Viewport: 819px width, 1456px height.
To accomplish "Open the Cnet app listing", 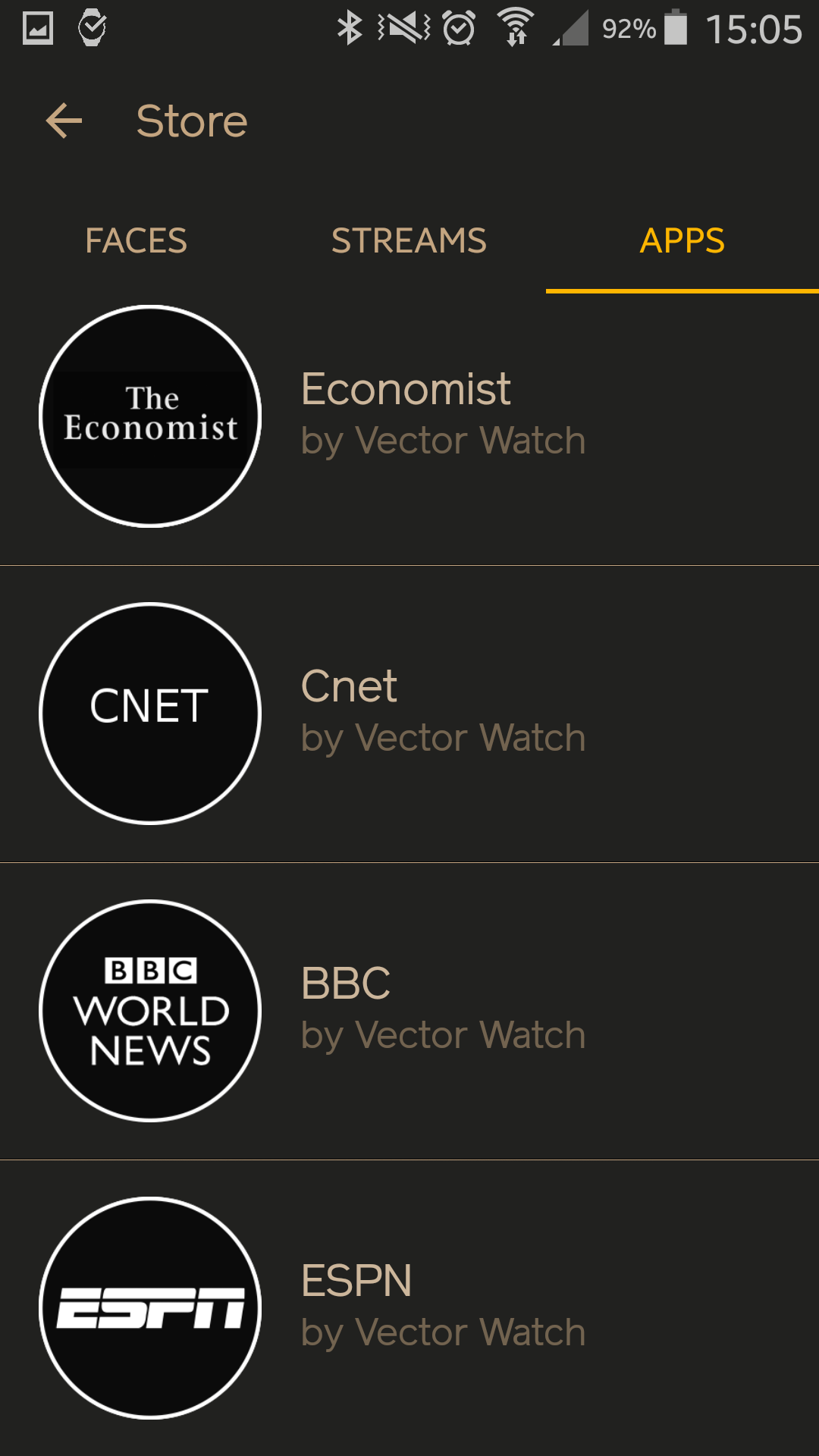I will 409,713.
